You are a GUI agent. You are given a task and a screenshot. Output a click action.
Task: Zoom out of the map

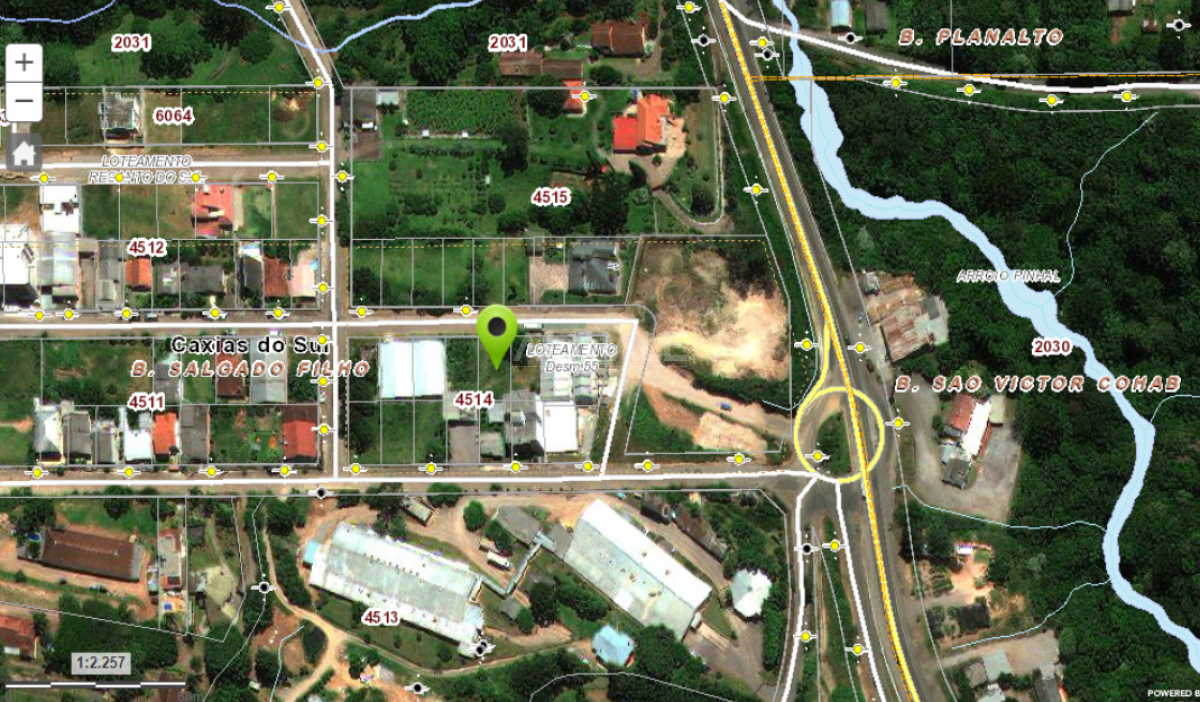click(x=24, y=101)
